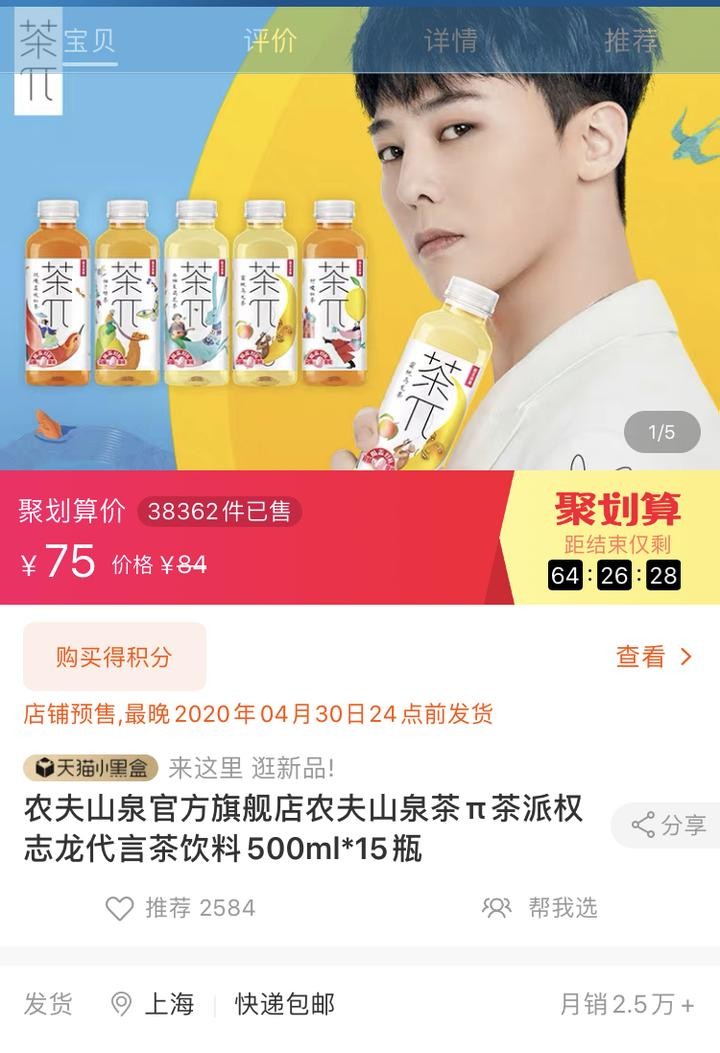Switch to the 推荐 tab

tap(631, 41)
